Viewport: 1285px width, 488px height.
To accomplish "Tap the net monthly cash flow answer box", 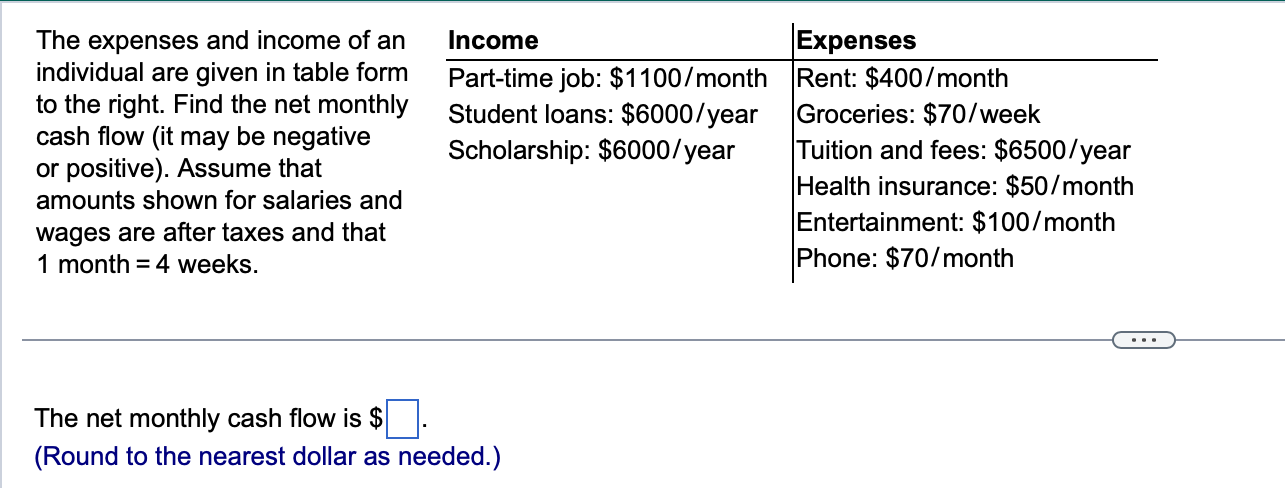I will click(401, 419).
